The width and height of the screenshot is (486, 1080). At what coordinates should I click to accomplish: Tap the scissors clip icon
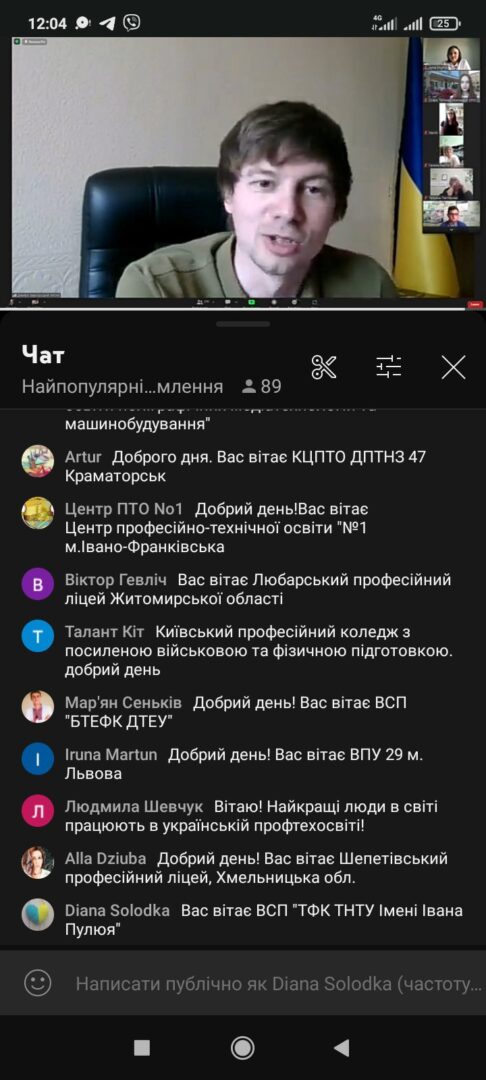click(324, 367)
